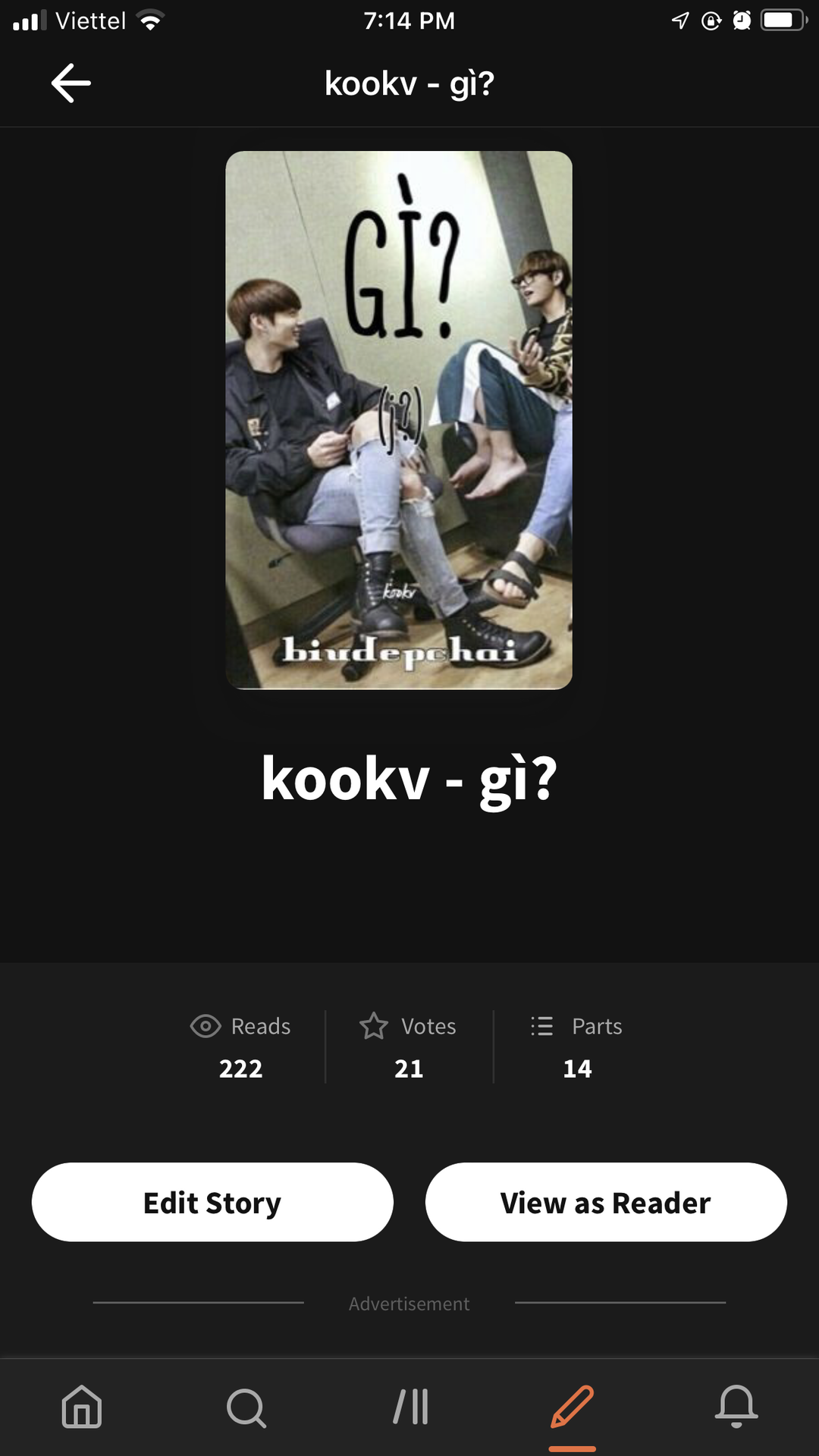Tap the kookv - gì? story cover
Screen dimensions: 819x1456
(x=399, y=420)
